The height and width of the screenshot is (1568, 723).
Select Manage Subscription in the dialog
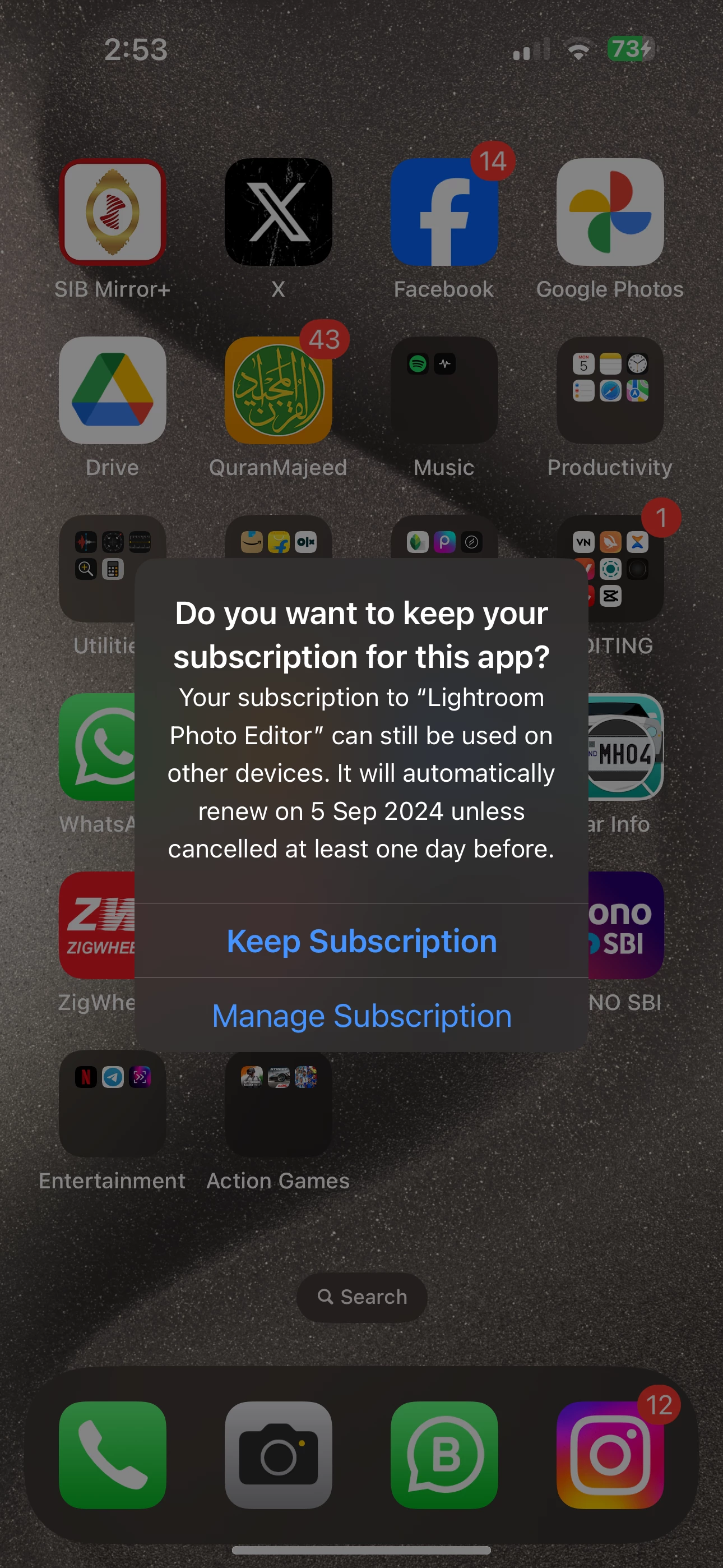coord(361,1016)
